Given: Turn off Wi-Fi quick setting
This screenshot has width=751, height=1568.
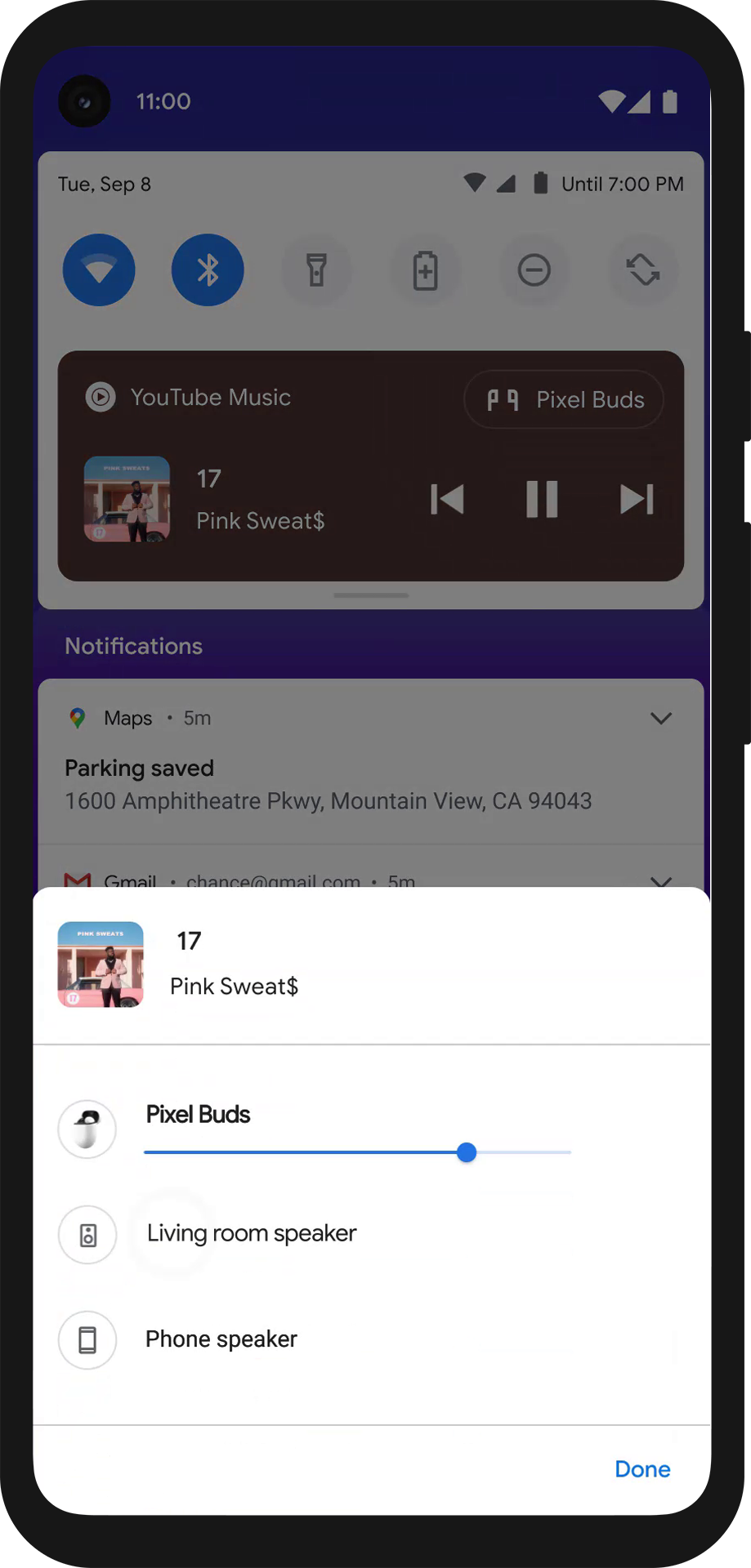Looking at the screenshot, I should pyautogui.click(x=99, y=270).
